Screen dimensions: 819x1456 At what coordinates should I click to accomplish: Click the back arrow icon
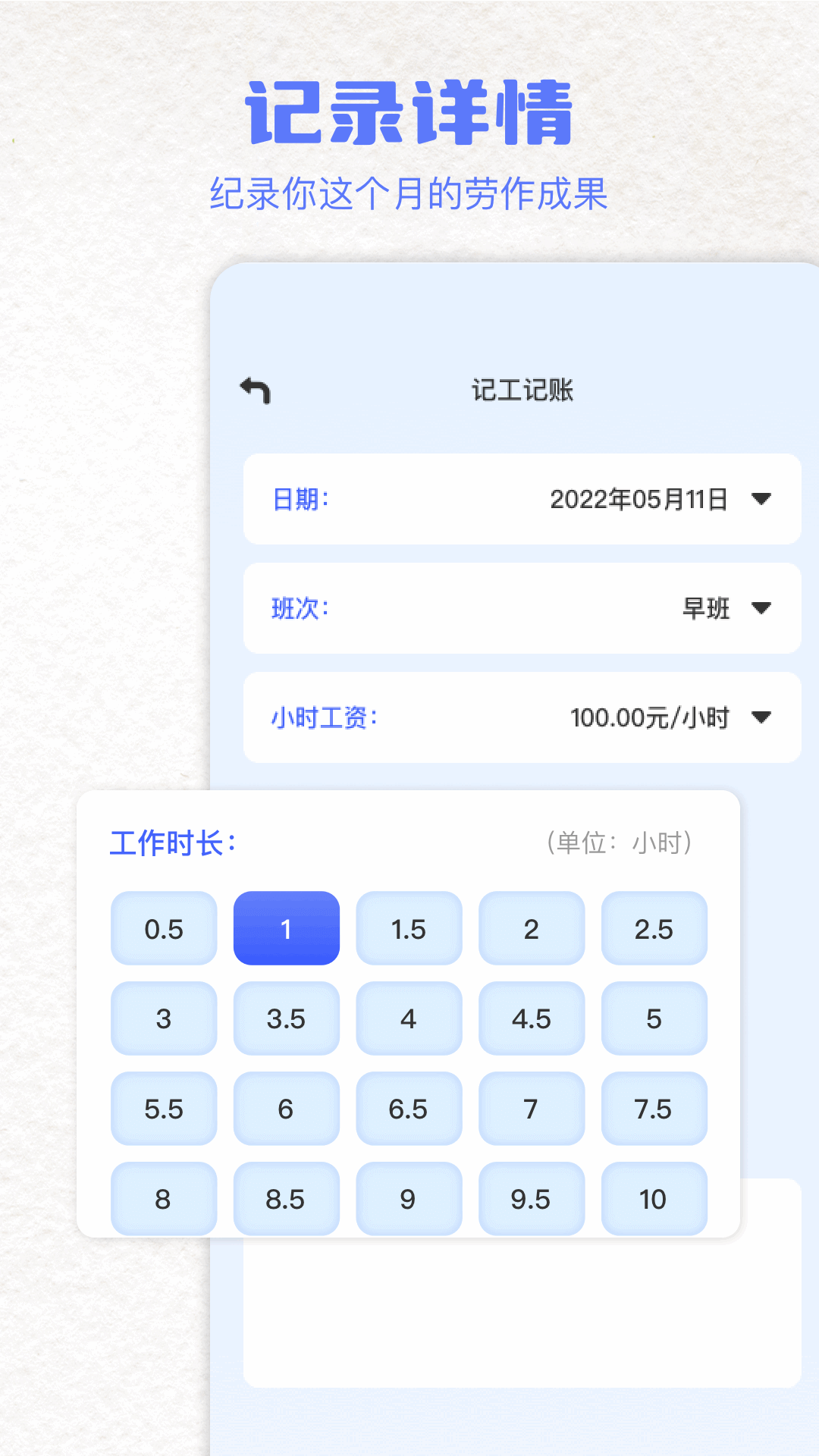pos(256,389)
